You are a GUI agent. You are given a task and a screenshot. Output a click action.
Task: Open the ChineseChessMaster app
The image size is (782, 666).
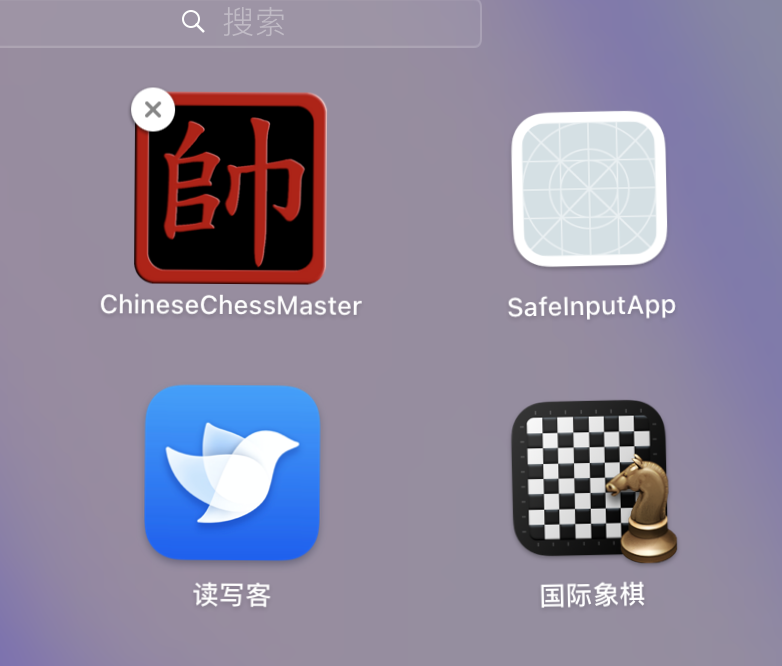(x=232, y=189)
